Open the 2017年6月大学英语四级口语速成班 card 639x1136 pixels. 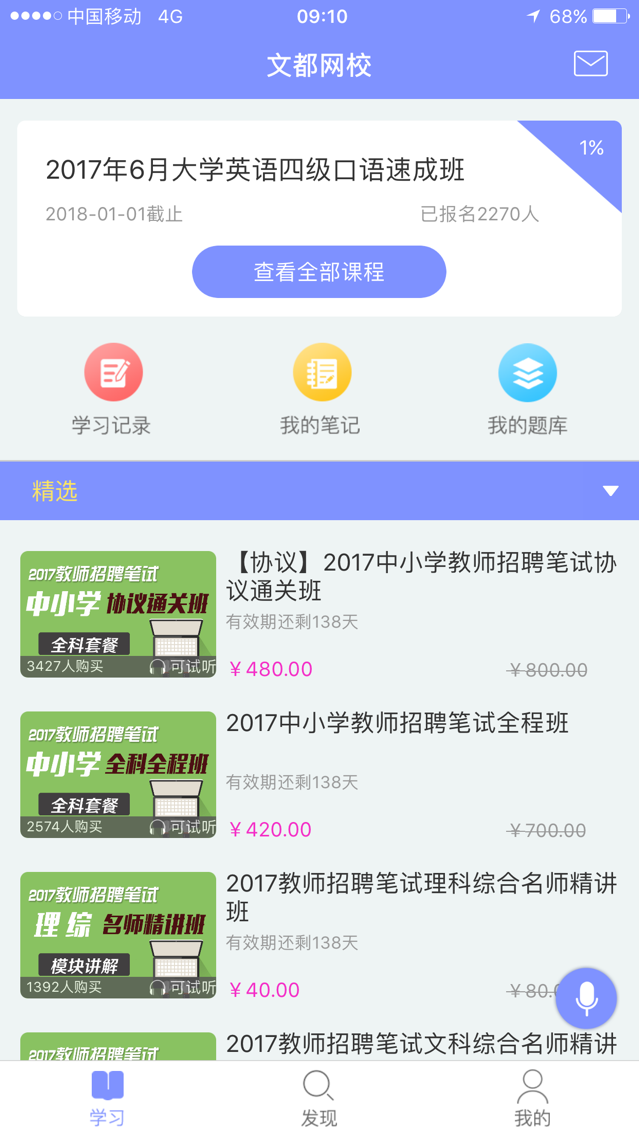point(255,171)
